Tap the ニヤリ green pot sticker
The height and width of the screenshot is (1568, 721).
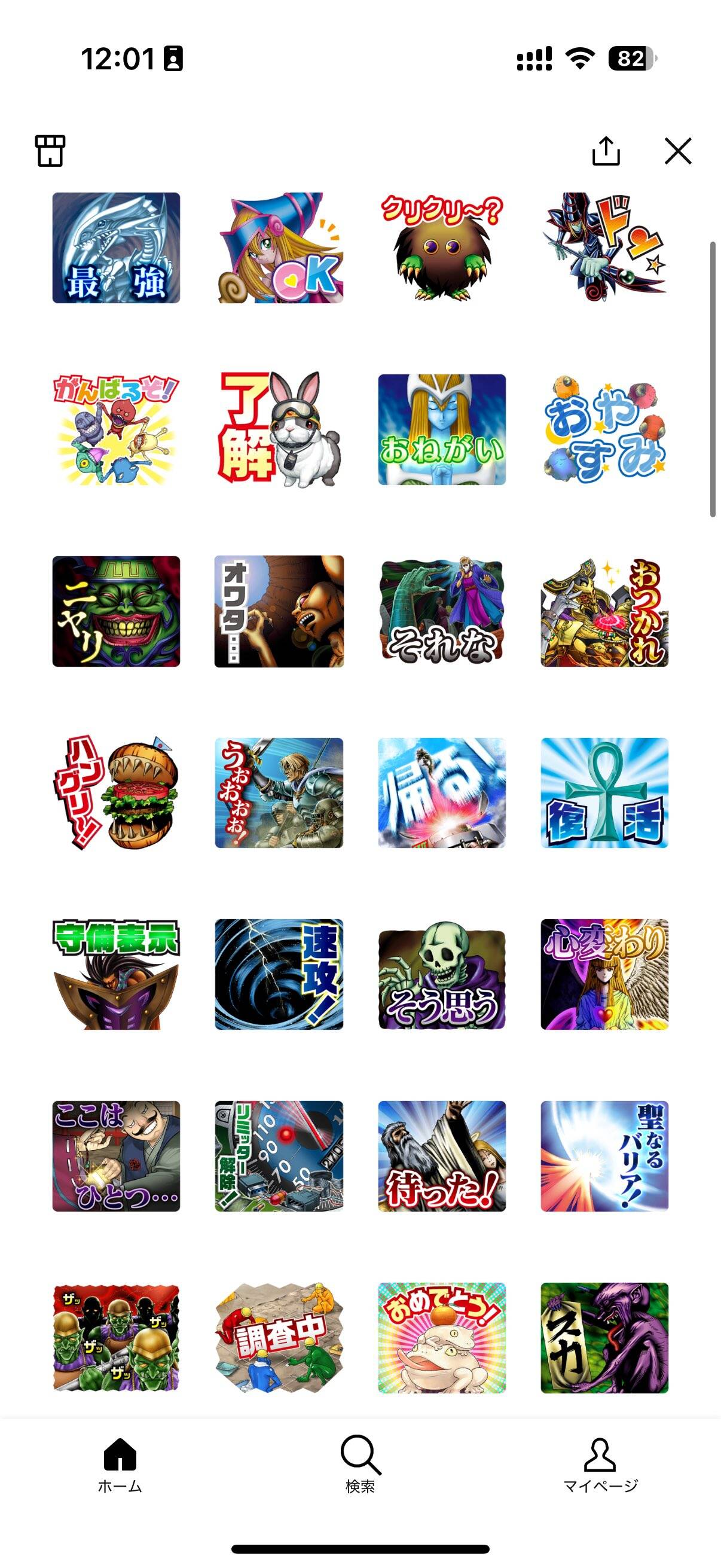(115, 611)
